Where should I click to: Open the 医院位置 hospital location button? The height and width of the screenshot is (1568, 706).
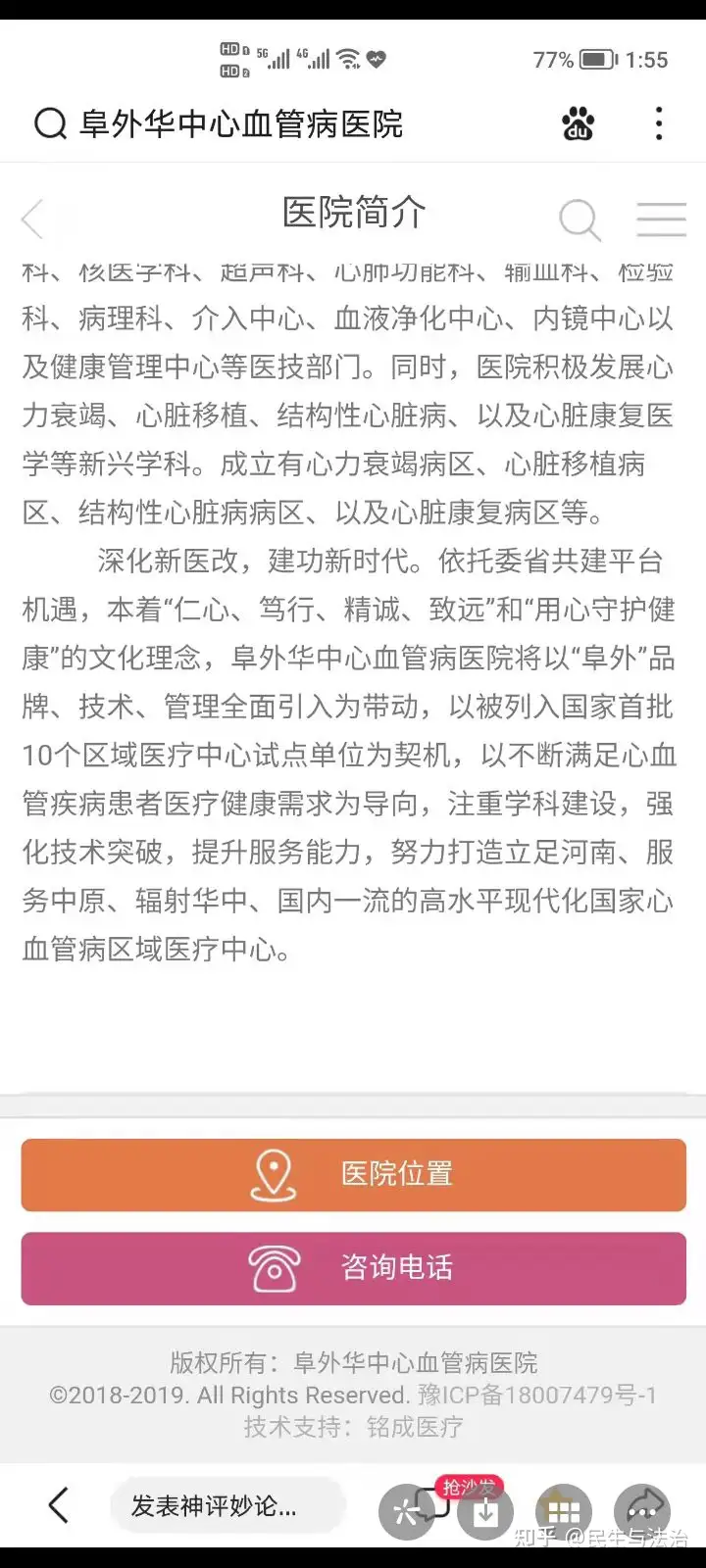tap(353, 1175)
